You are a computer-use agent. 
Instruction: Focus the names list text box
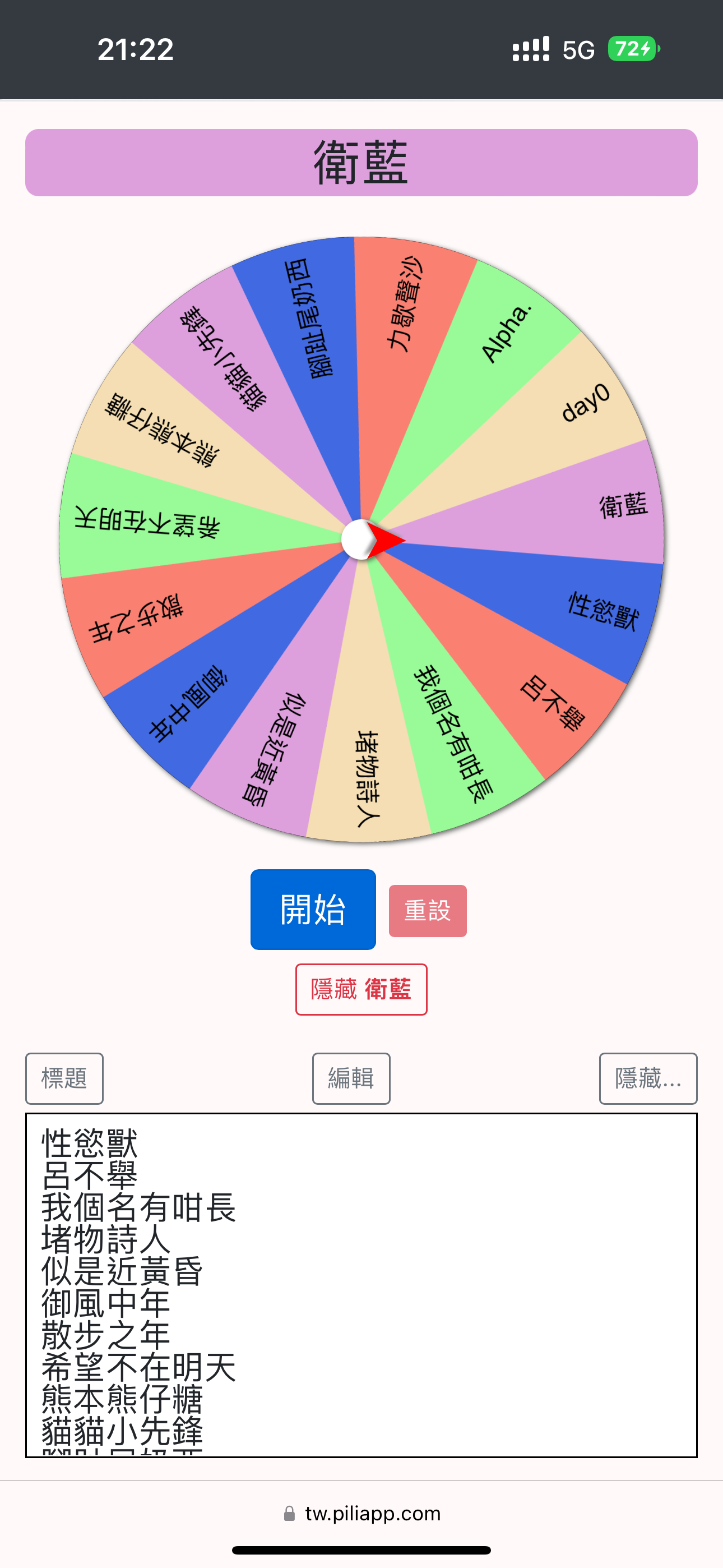click(361, 1285)
